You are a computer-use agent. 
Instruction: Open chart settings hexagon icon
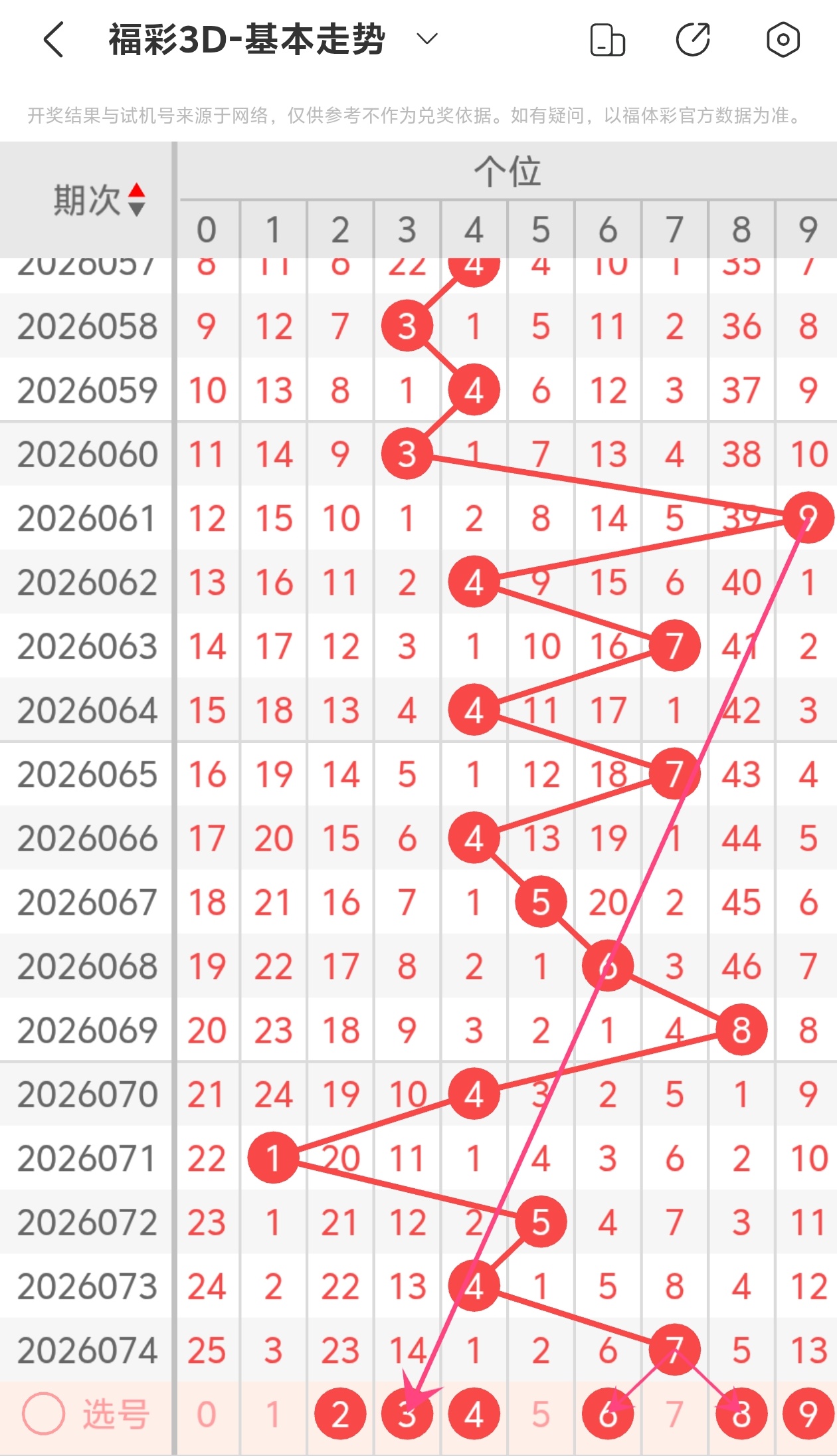point(783,40)
